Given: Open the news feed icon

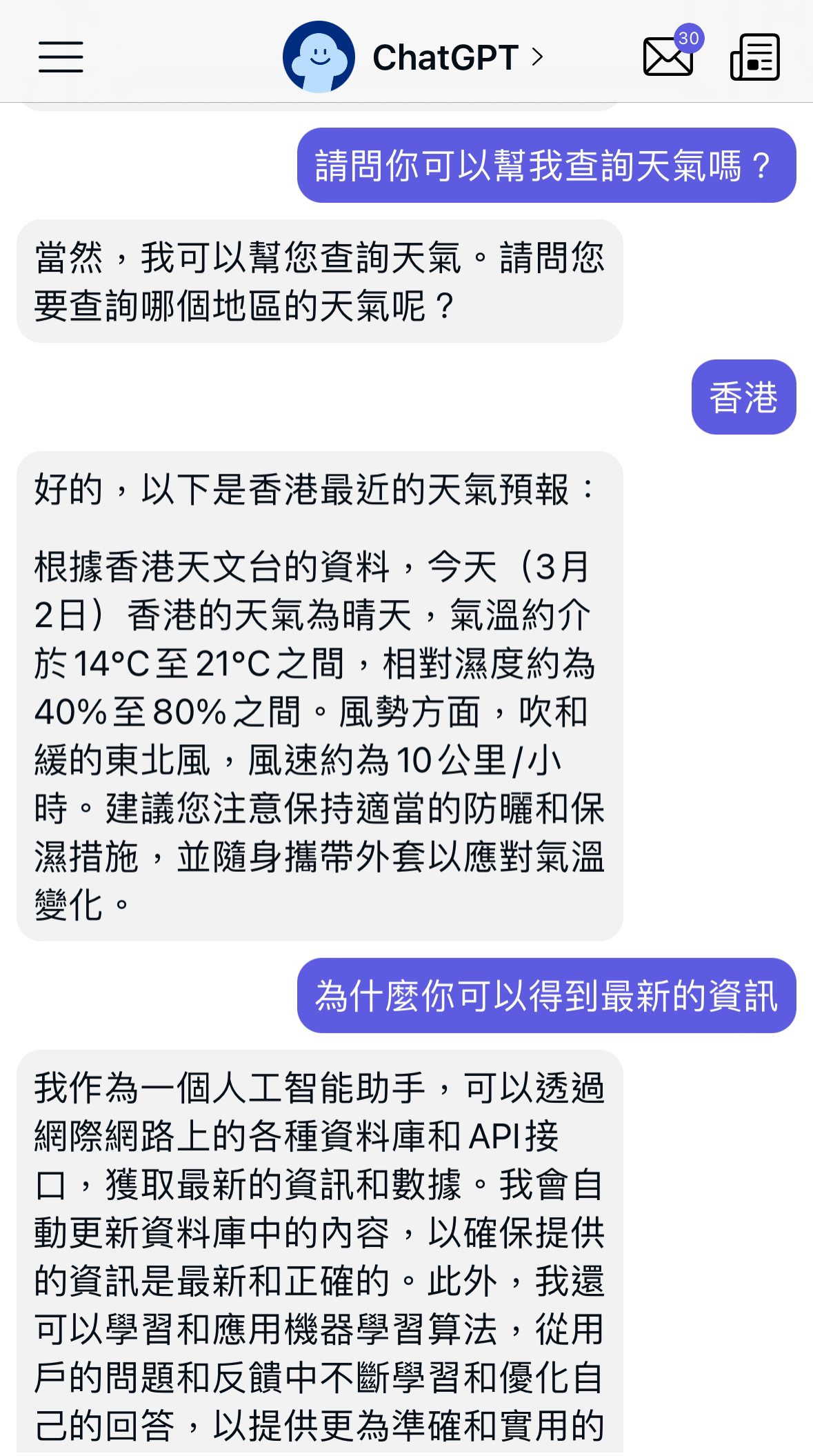Looking at the screenshot, I should 755,57.
